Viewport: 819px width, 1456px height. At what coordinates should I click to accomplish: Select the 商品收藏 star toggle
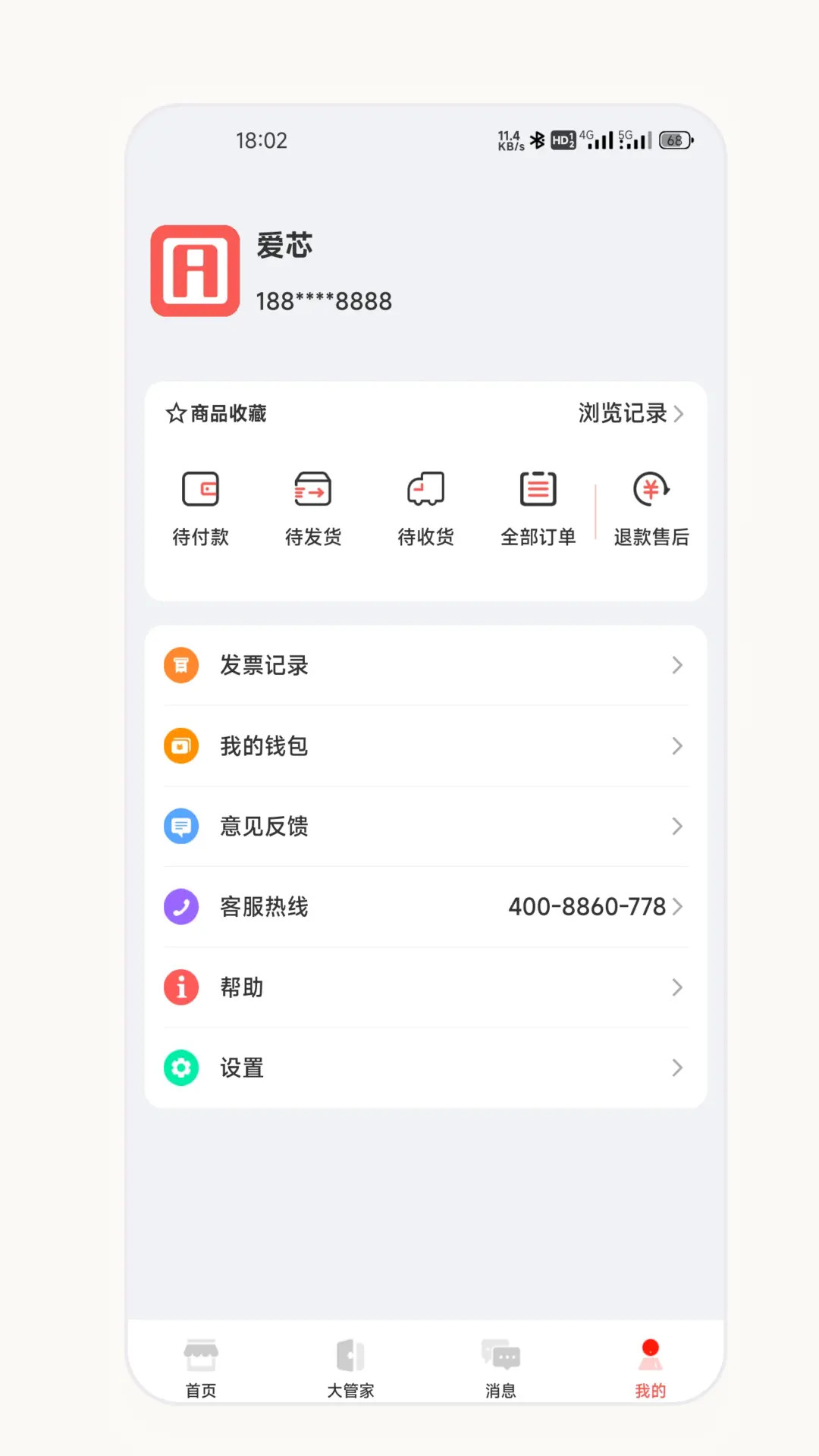coord(174,413)
